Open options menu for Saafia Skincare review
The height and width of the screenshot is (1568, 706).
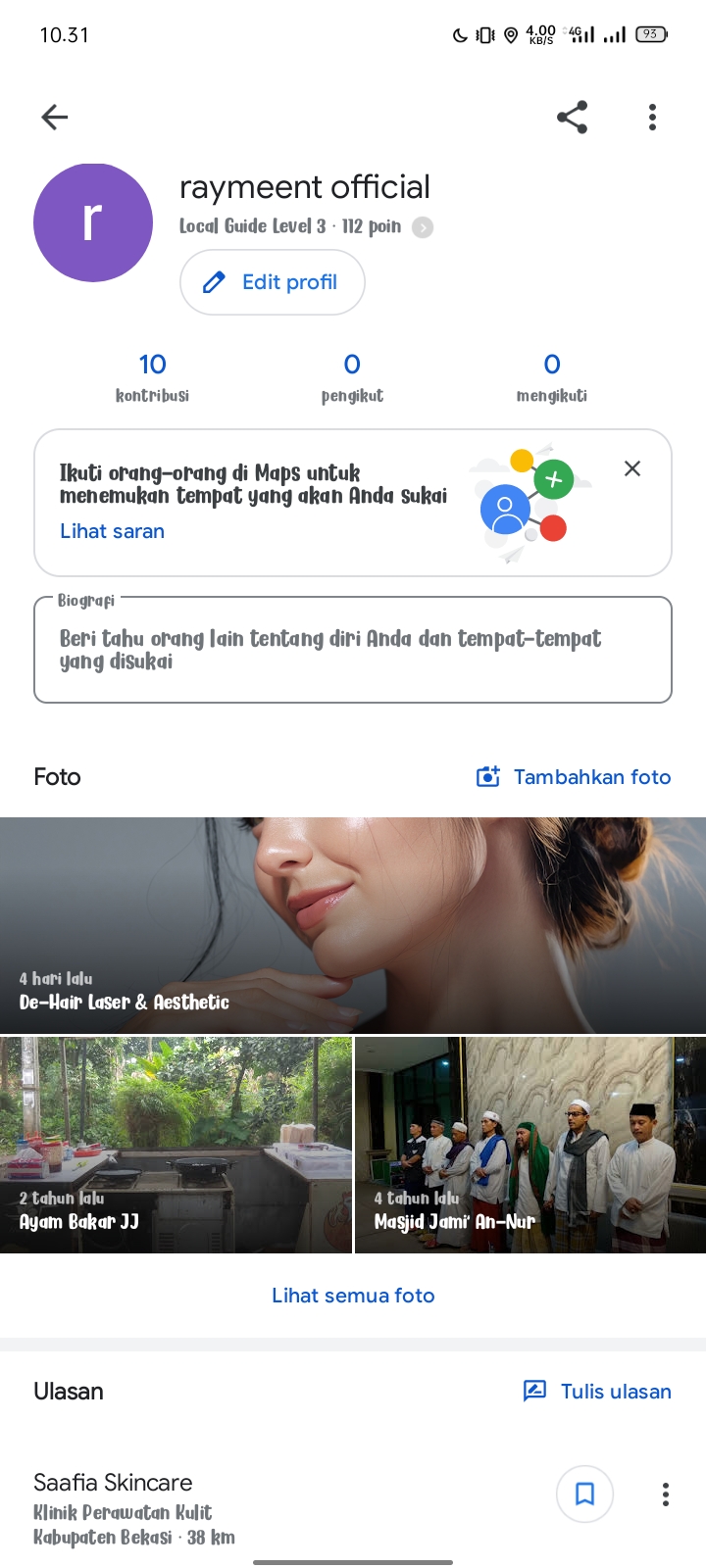click(x=666, y=1494)
